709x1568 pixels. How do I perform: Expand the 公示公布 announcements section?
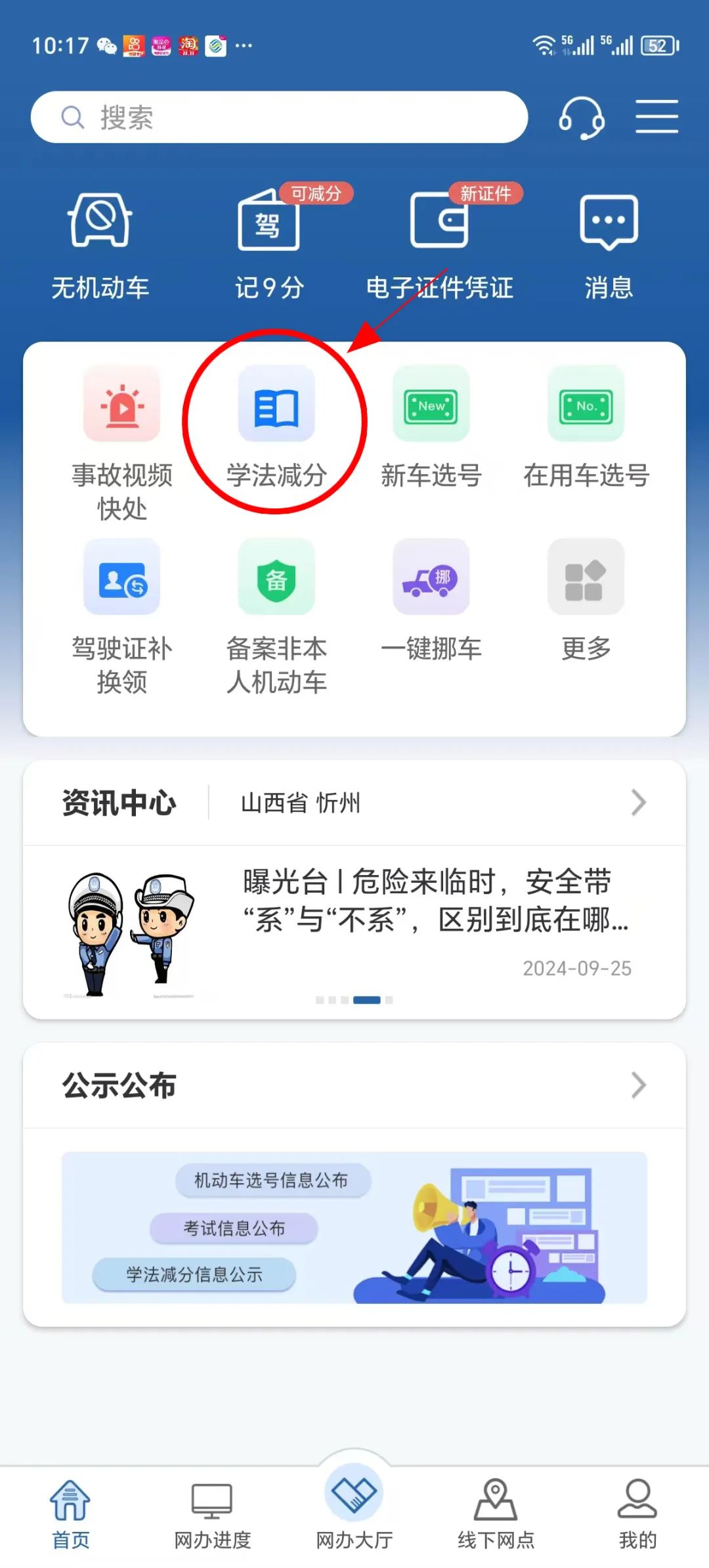click(x=637, y=1086)
